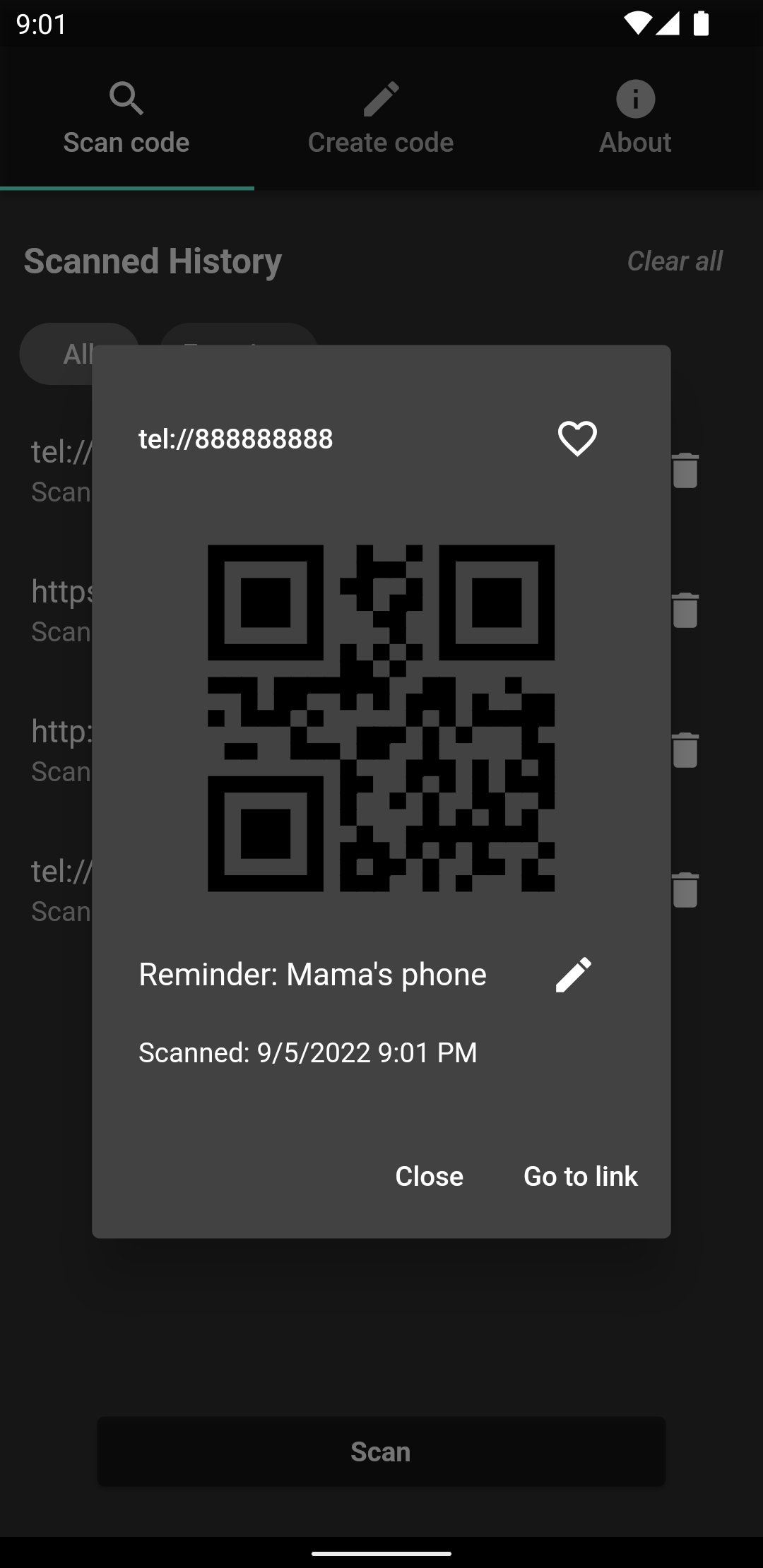The width and height of the screenshot is (763, 1568).
Task: Edit the Mama's phone reminder
Action: 573,975
